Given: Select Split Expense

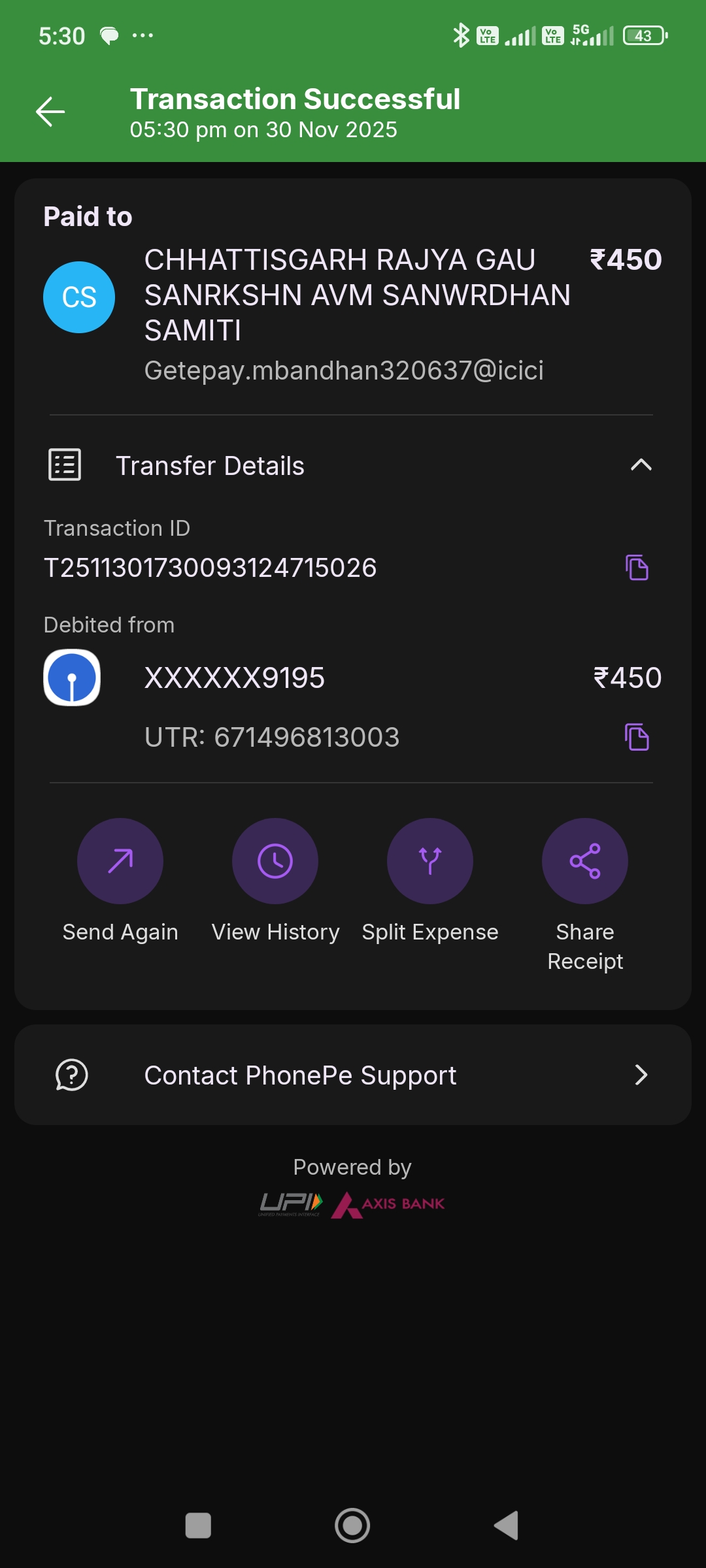Looking at the screenshot, I should pyautogui.click(x=430, y=861).
